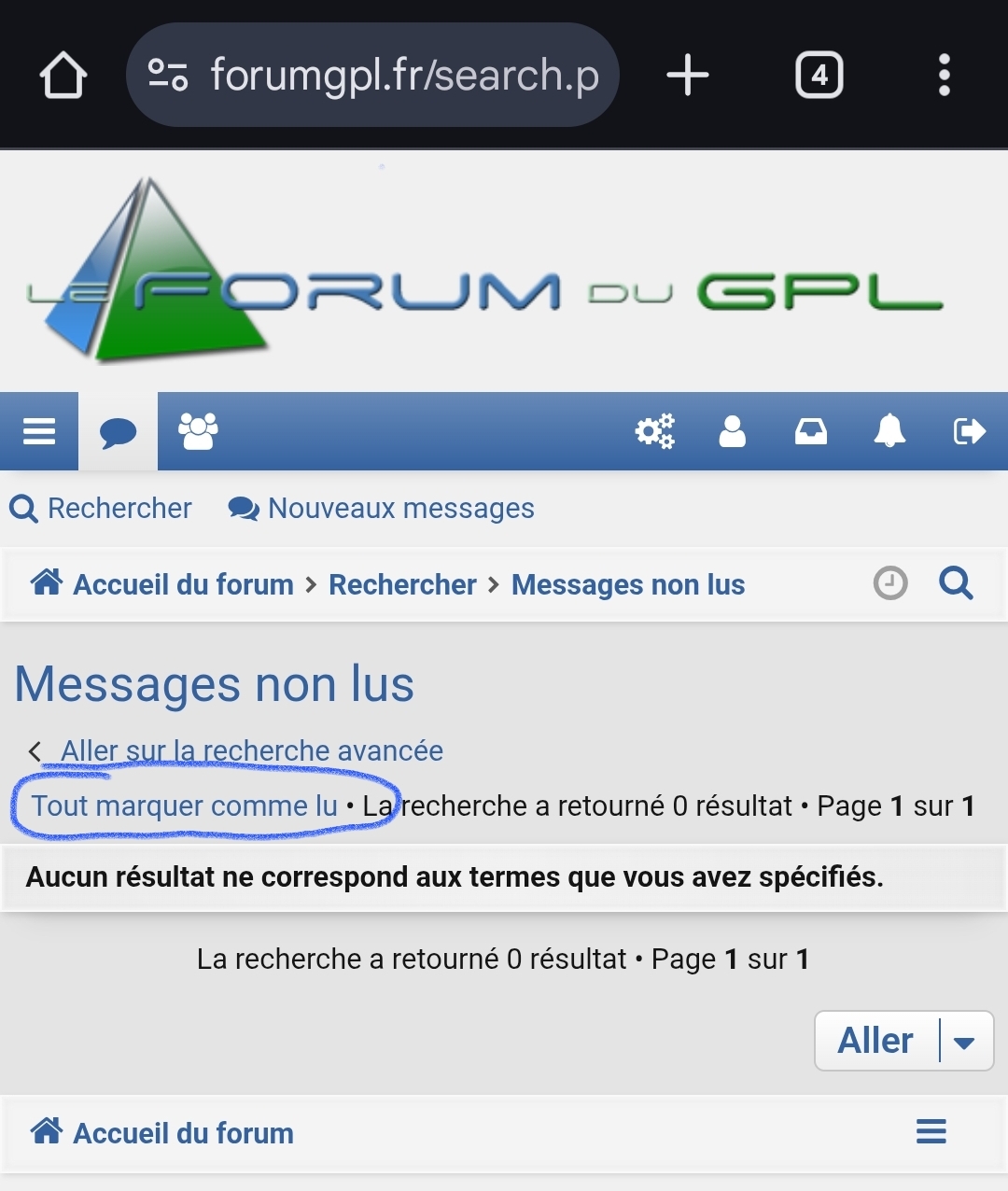
Task: Open recent topics via the clock icon
Action: pyautogui.click(x=889, y=583)
